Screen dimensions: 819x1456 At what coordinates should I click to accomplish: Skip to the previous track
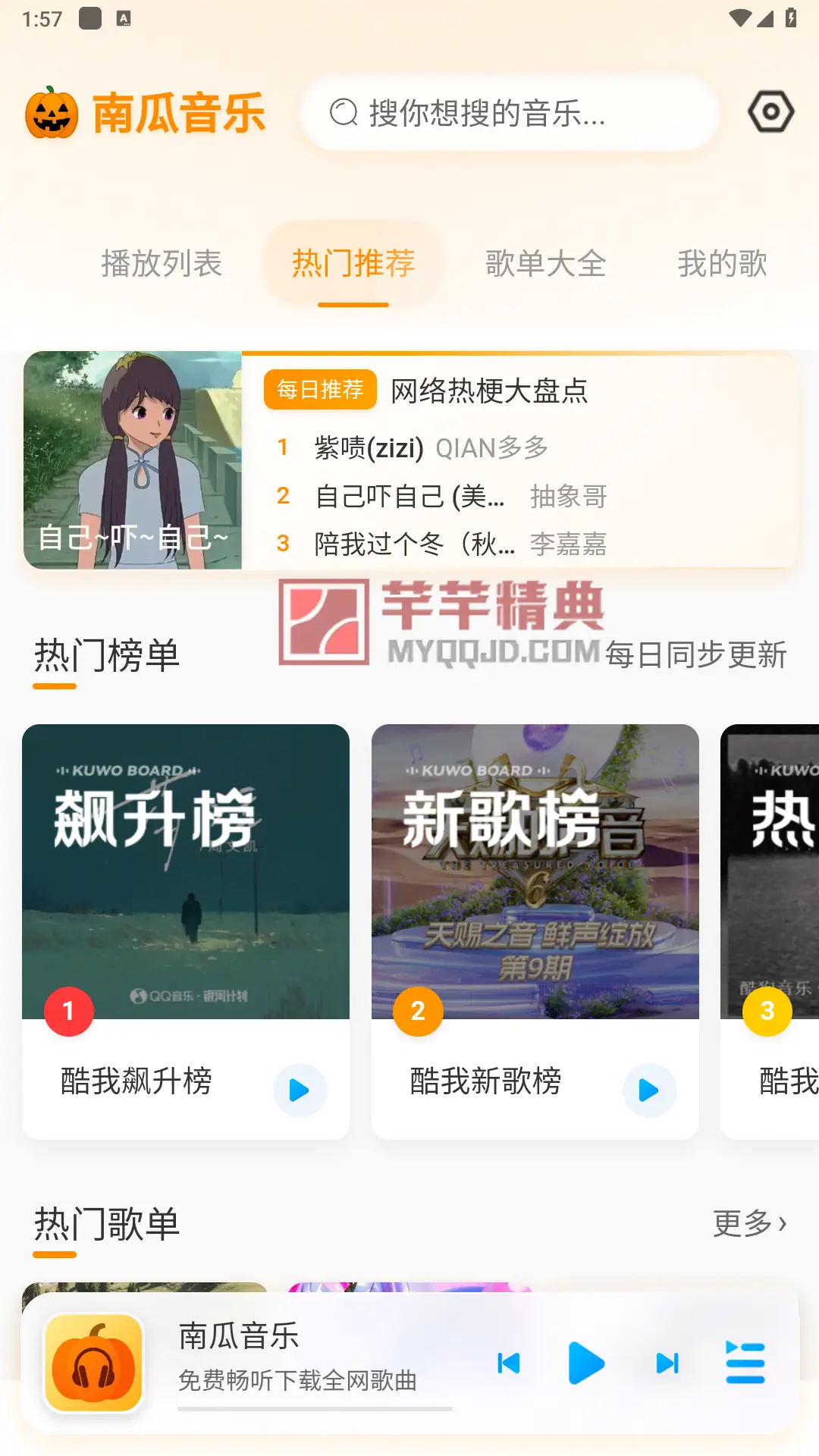509,1363
